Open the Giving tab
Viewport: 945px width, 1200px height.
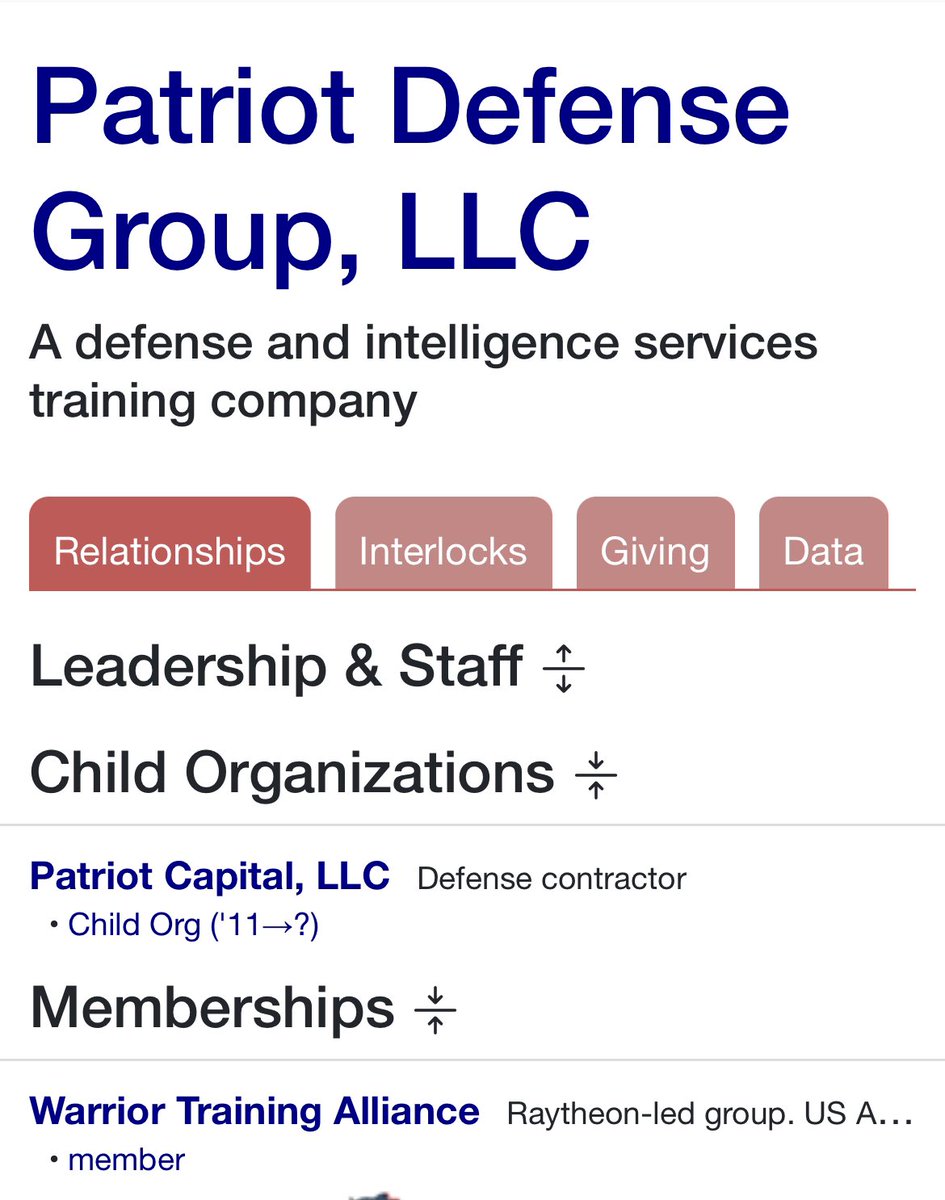point(655,551)
